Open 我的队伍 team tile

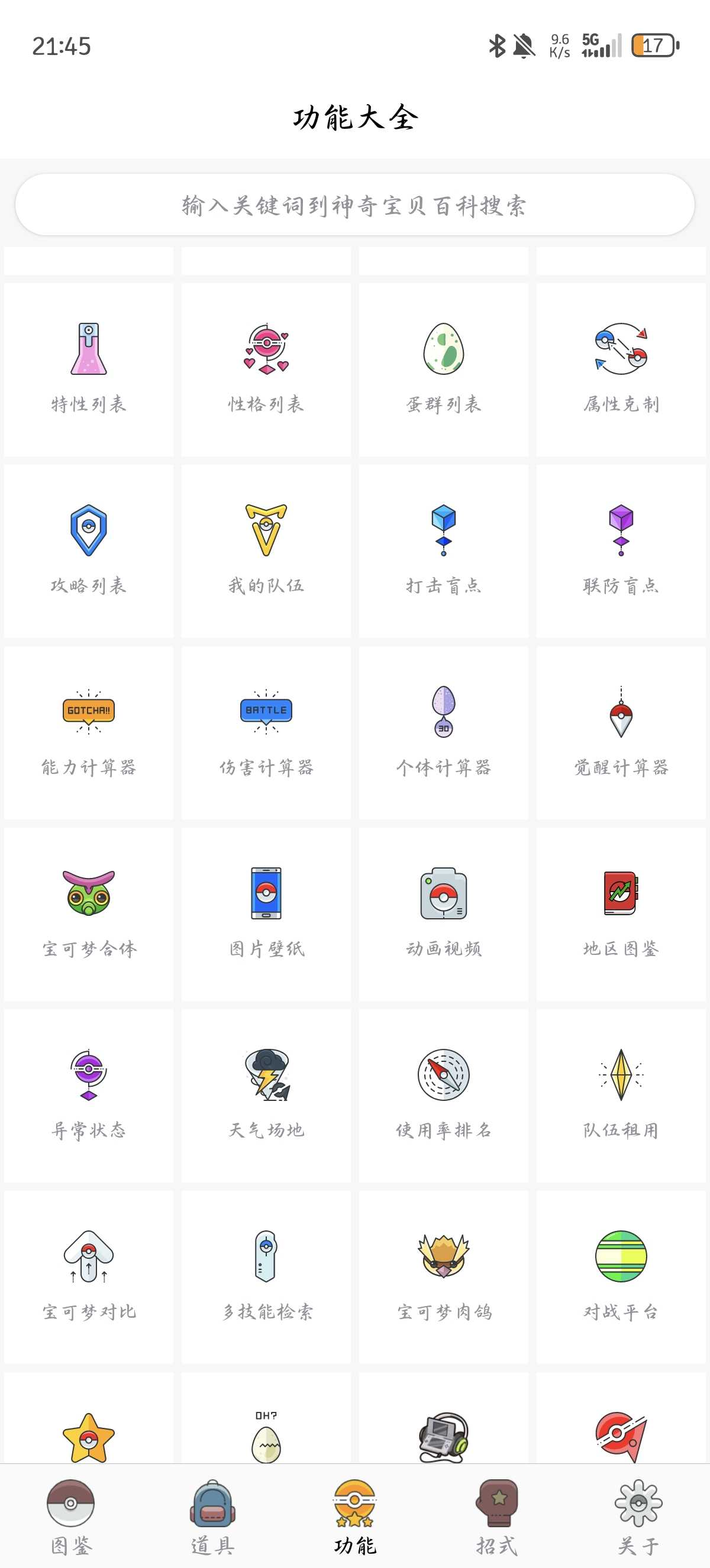[266, 552]
